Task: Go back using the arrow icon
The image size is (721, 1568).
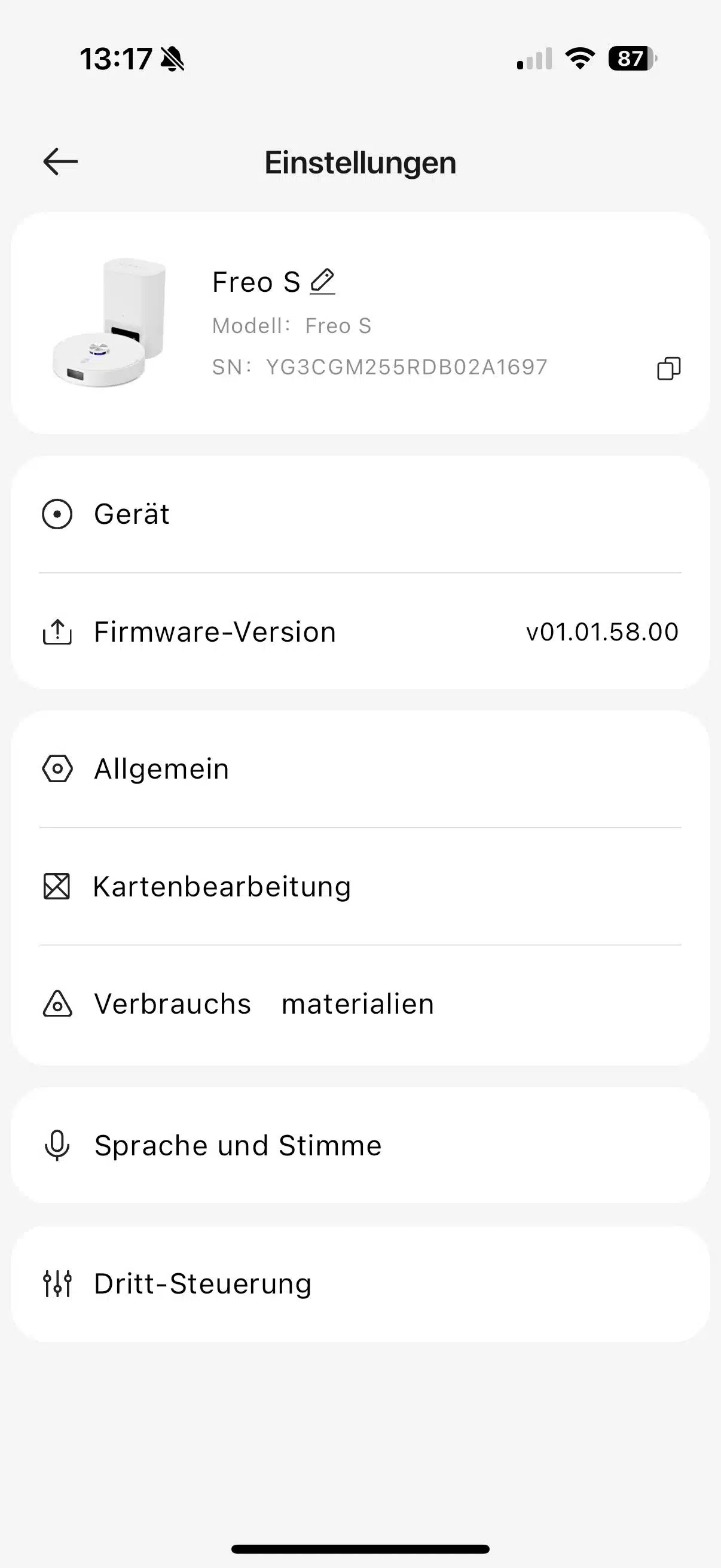Action: 60,162
